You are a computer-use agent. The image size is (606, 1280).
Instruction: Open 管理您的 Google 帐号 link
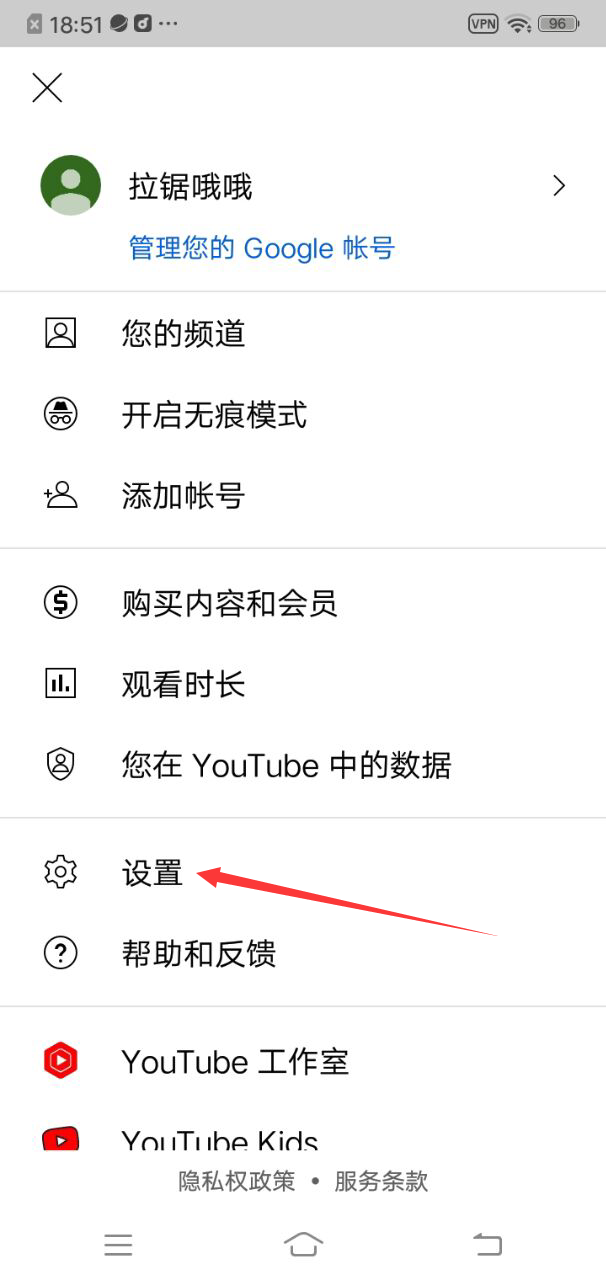[x=262, y=247]
